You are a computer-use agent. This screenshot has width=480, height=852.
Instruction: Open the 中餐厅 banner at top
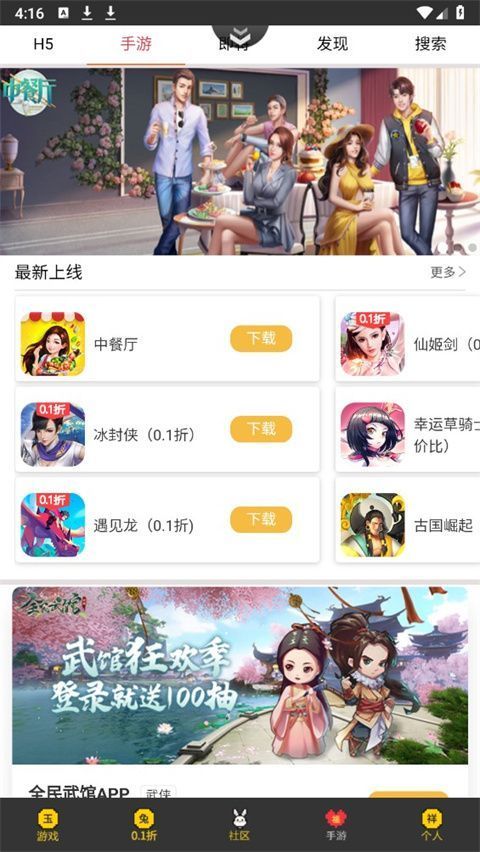tap(240, 161)
